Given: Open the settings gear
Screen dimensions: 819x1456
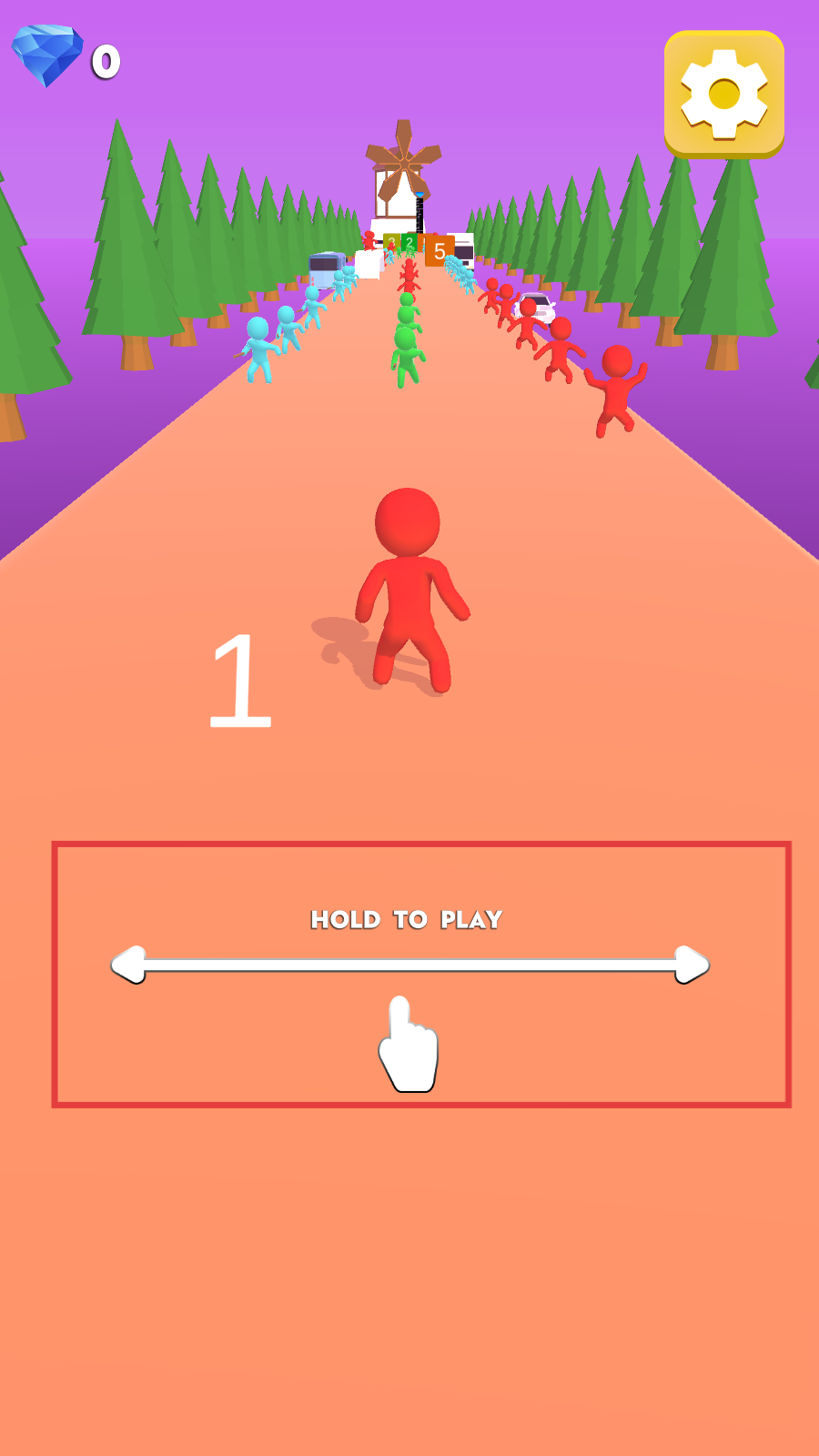Looking at the screenshot, I should point(723,94).
